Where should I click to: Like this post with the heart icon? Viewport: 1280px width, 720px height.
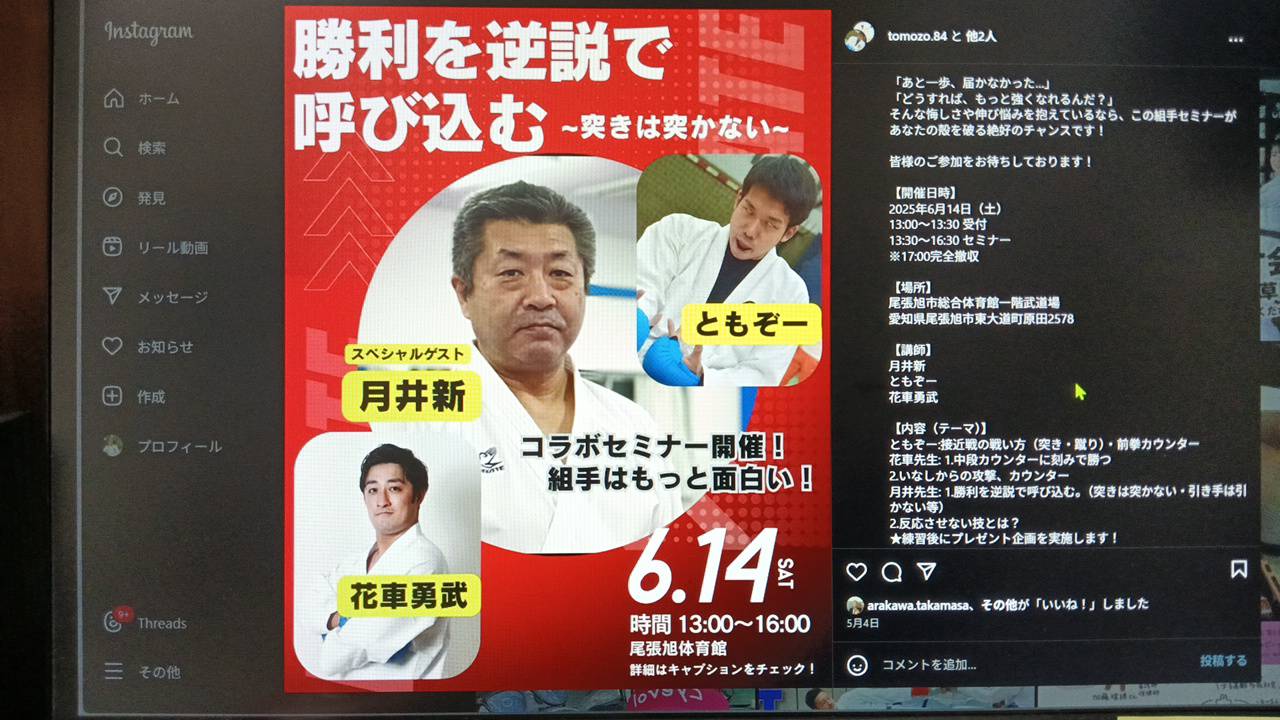coord(857,571)
